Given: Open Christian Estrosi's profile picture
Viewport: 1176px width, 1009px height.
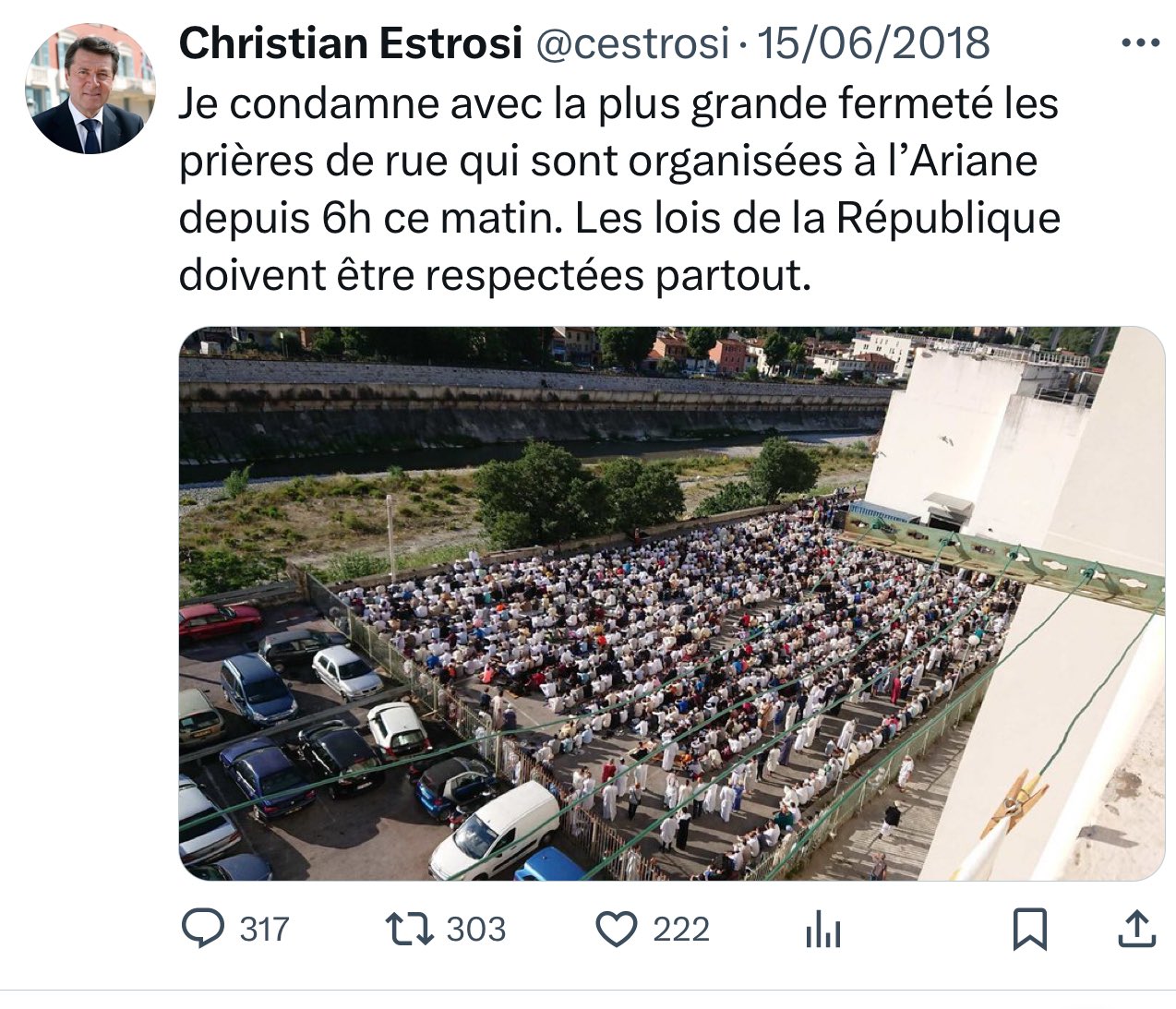Looking at the screenshot, I should (x=90, y=90).
